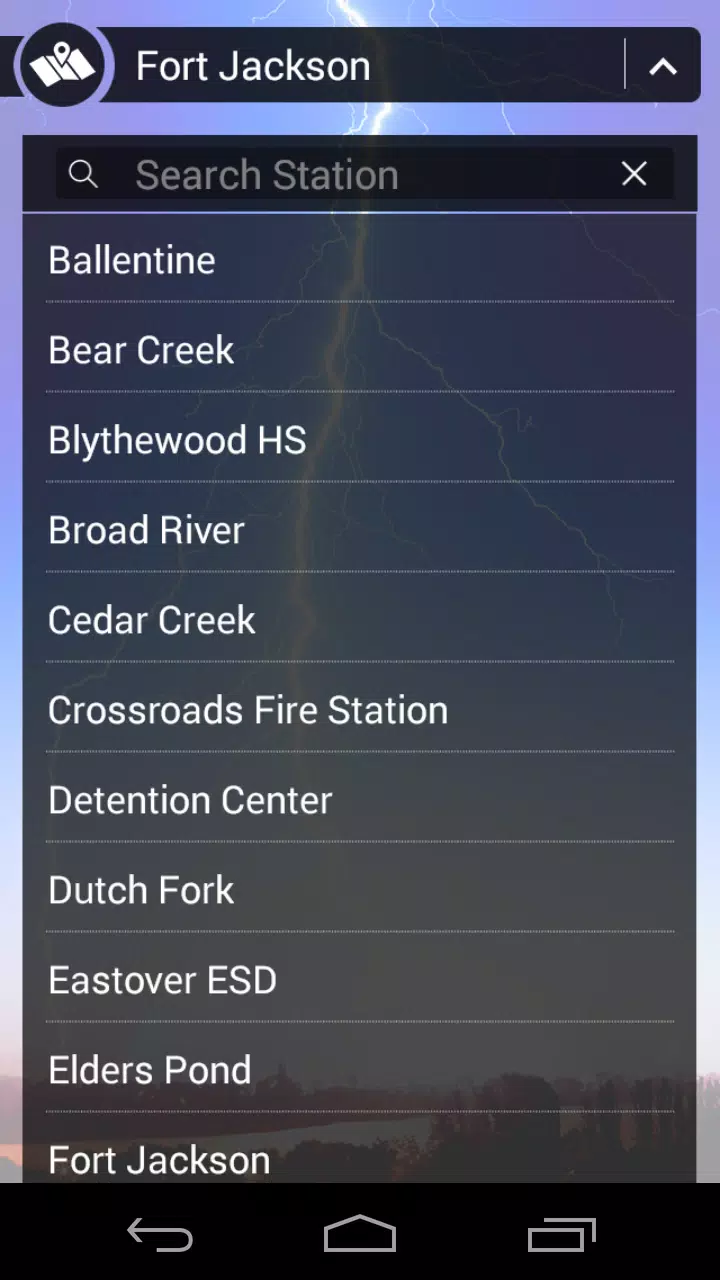Viewport: 720px width, 1280px height.
Task: Expand the station picker header bar
Action: click(400, 65)
